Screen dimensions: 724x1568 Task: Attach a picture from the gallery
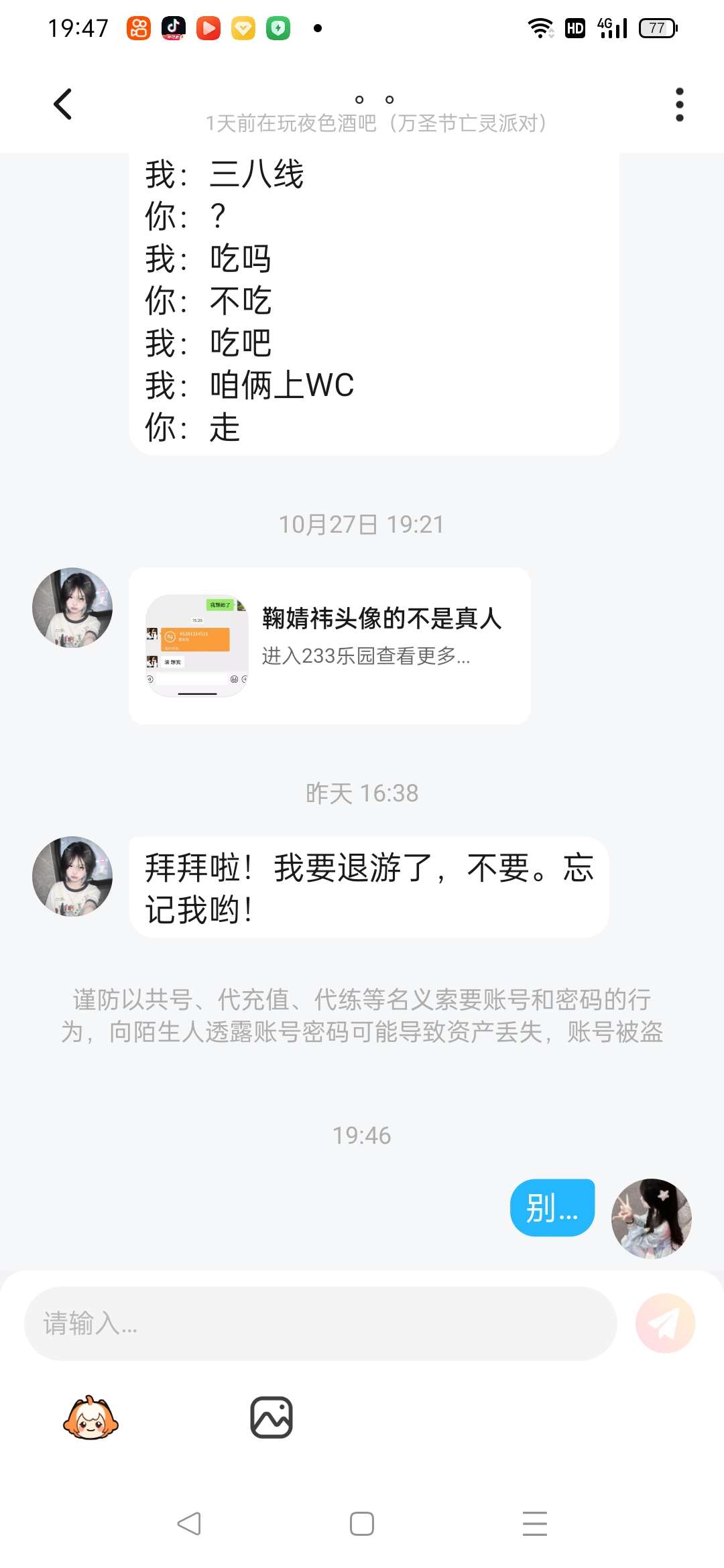click(271, 1417)
